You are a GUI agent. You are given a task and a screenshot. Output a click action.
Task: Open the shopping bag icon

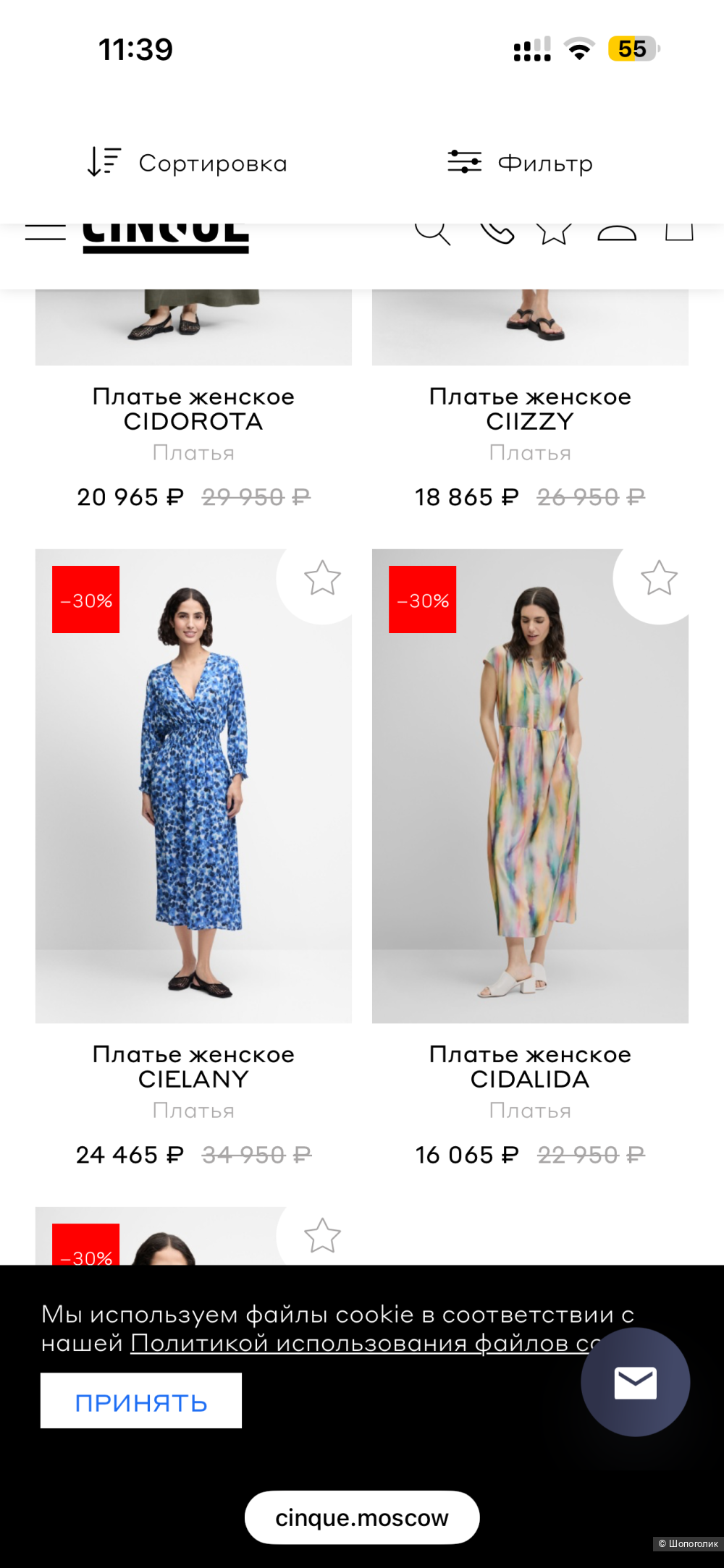point(679,232)
